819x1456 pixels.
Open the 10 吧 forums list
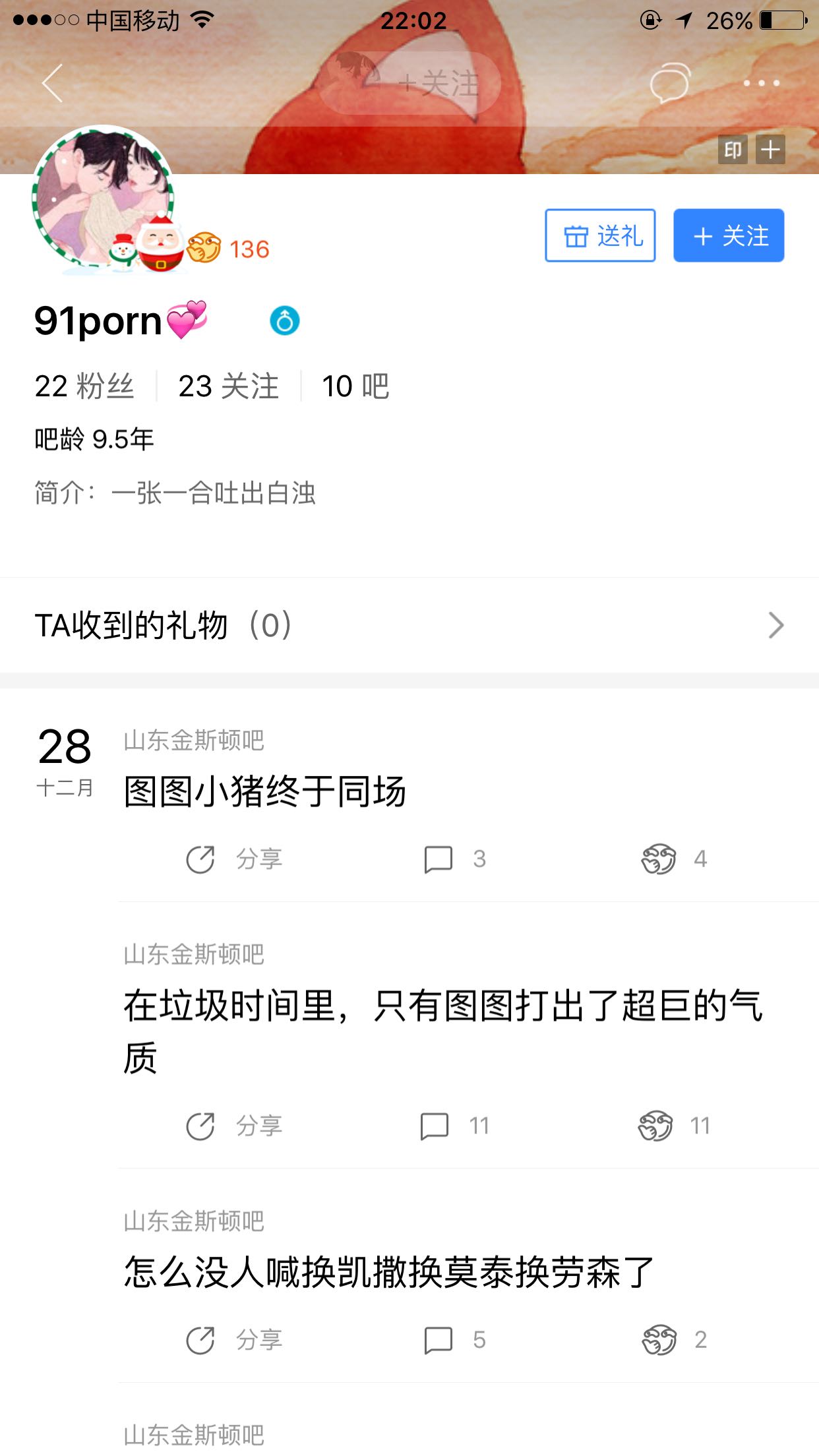pyautogui.click(x=355, y=386)
